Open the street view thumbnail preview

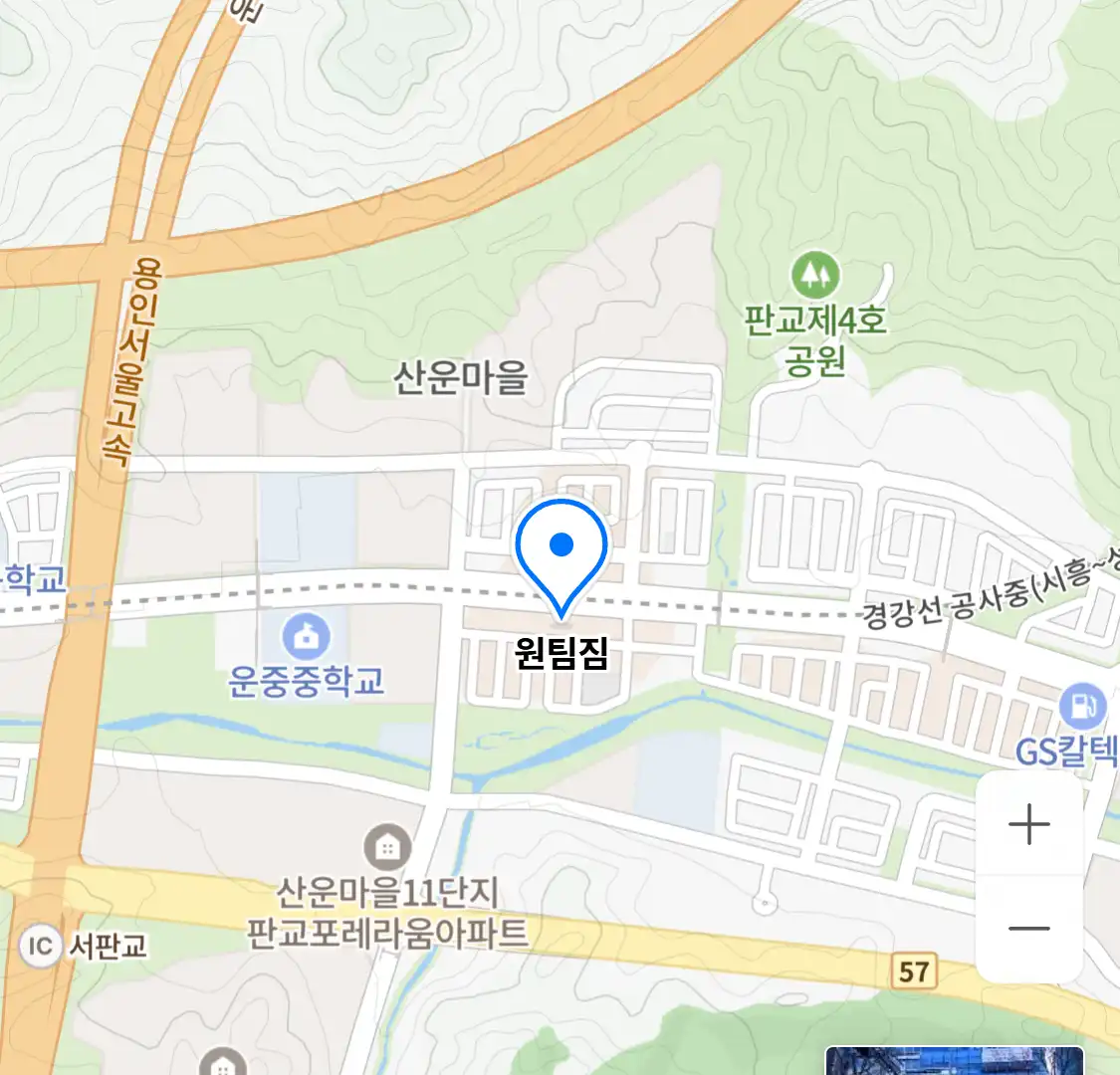[954, 1061]
